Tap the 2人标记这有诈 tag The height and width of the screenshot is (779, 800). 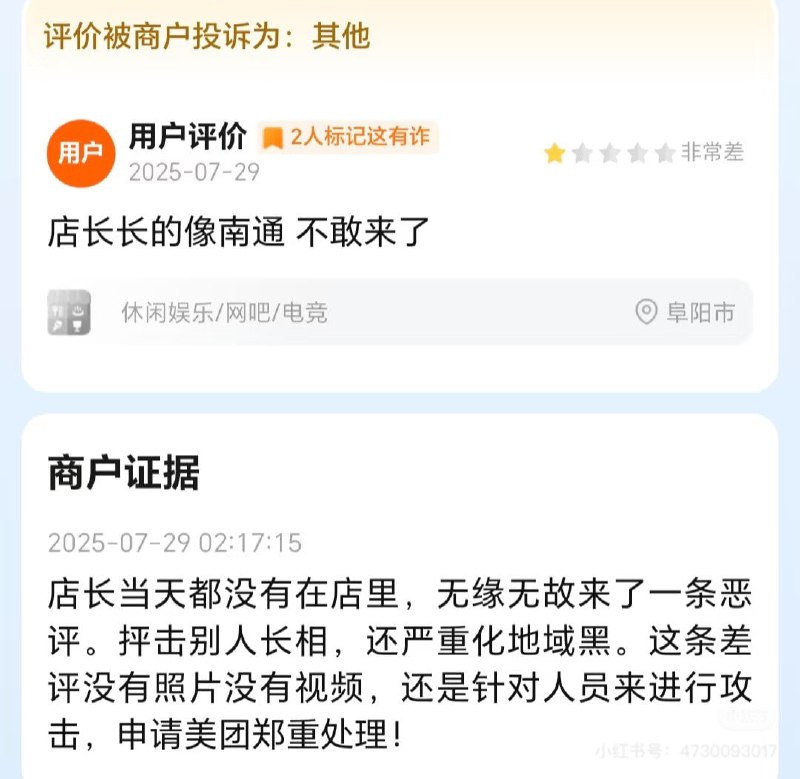click(x=347, y=137)
